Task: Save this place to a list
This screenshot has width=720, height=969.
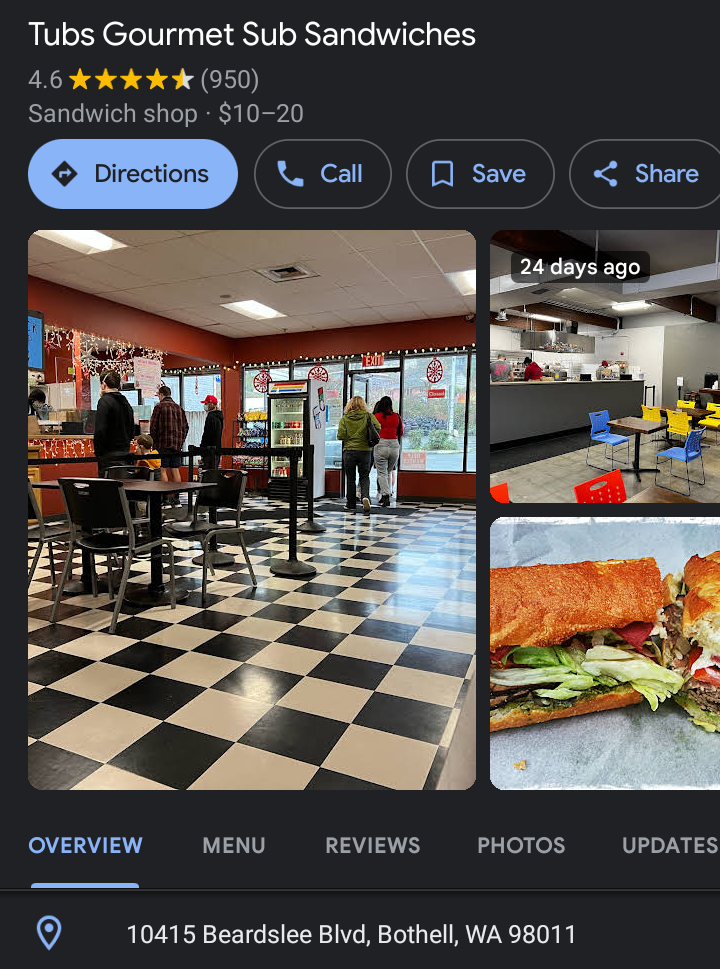Action: [x=479, y=174]
